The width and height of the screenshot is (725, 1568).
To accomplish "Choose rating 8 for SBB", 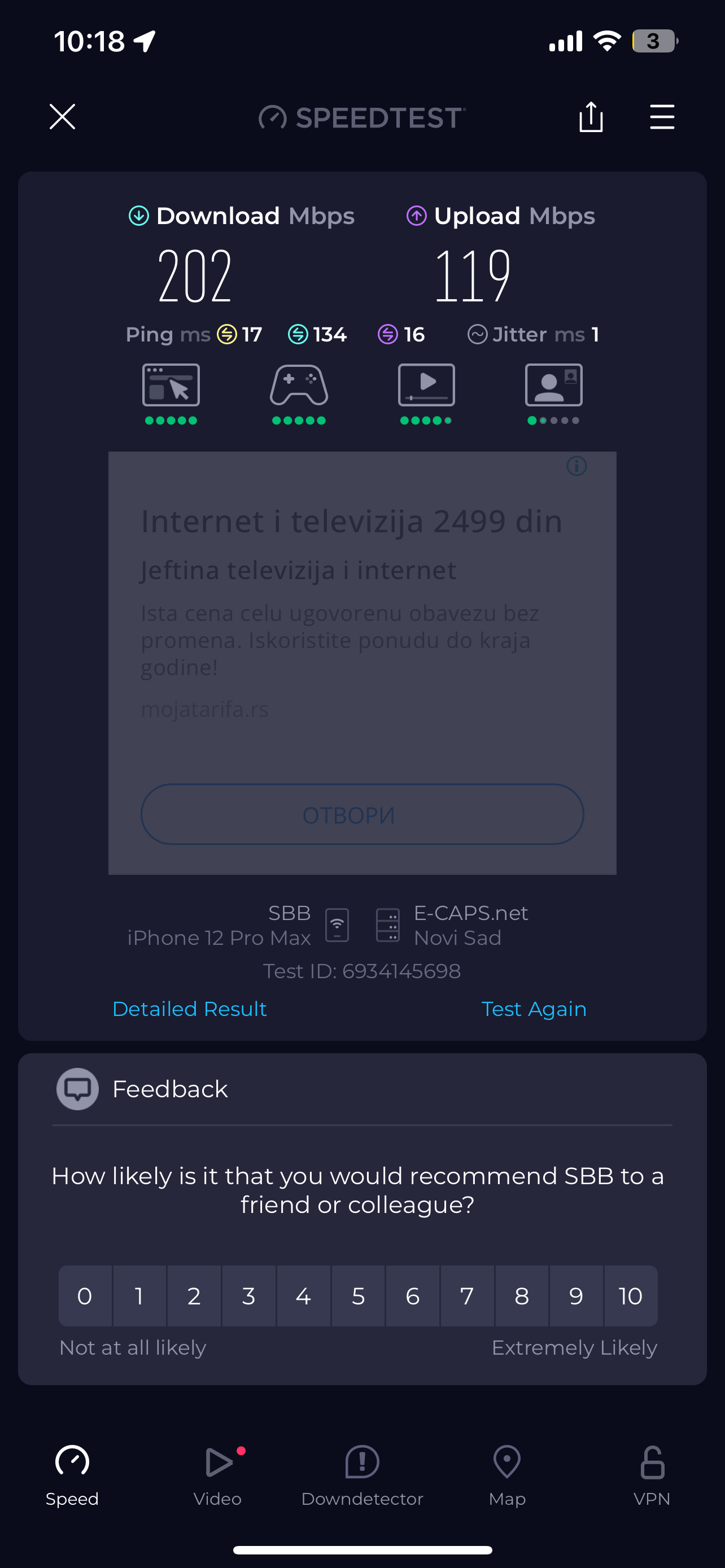I will [x=522, y=1296].
